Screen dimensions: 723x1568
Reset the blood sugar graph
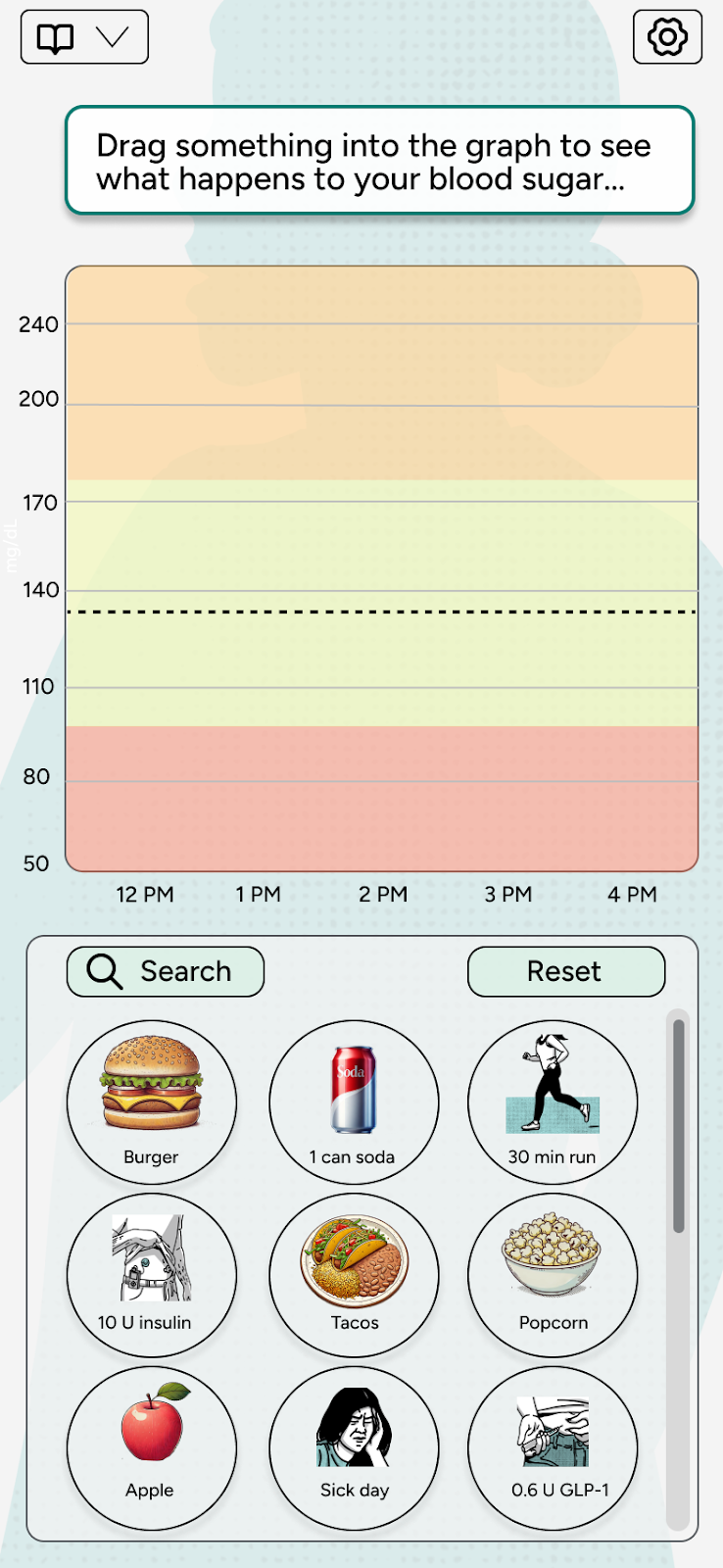click(565, 971)
